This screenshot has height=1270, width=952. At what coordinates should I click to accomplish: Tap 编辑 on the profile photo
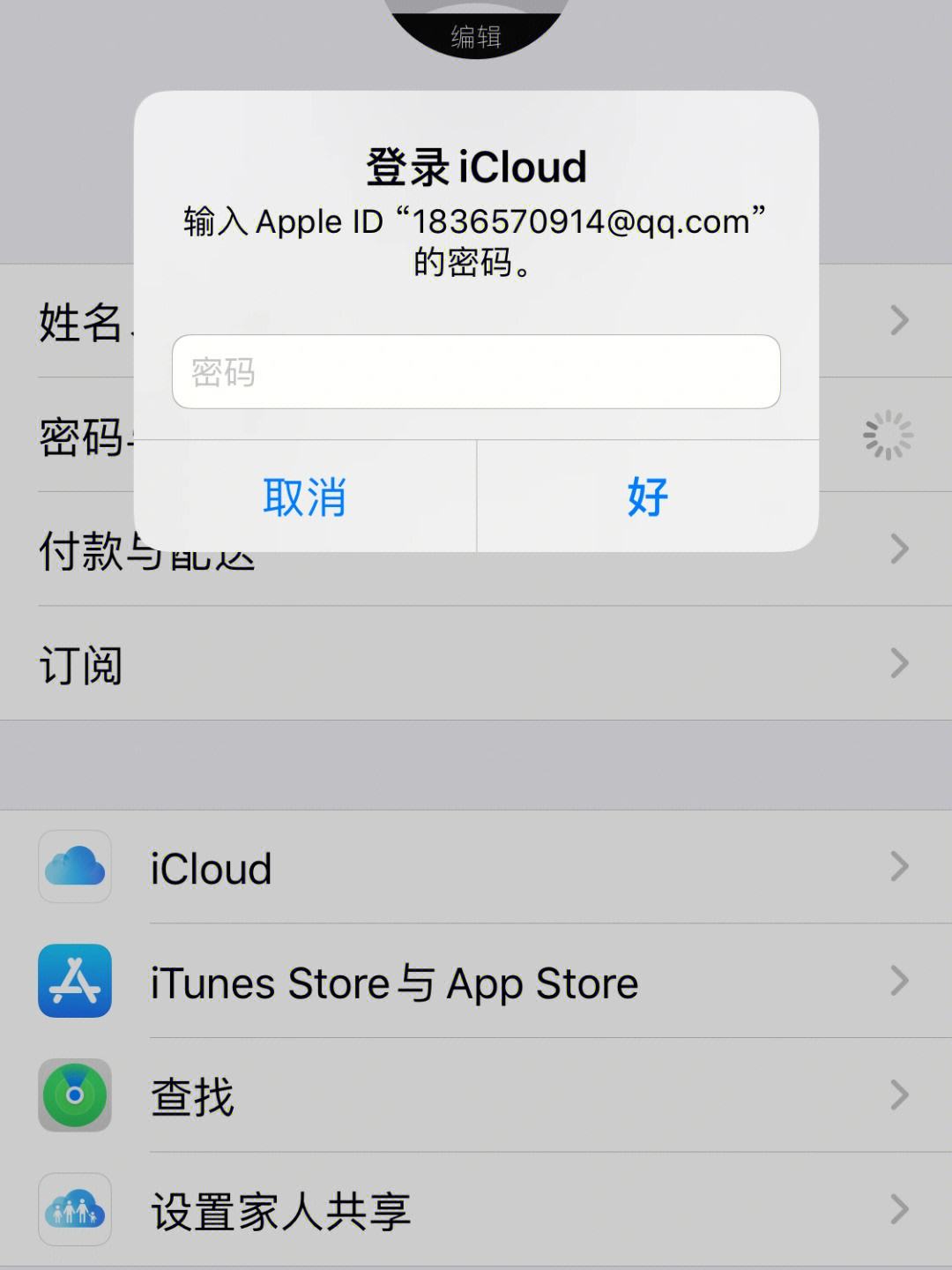pos(476,35)
